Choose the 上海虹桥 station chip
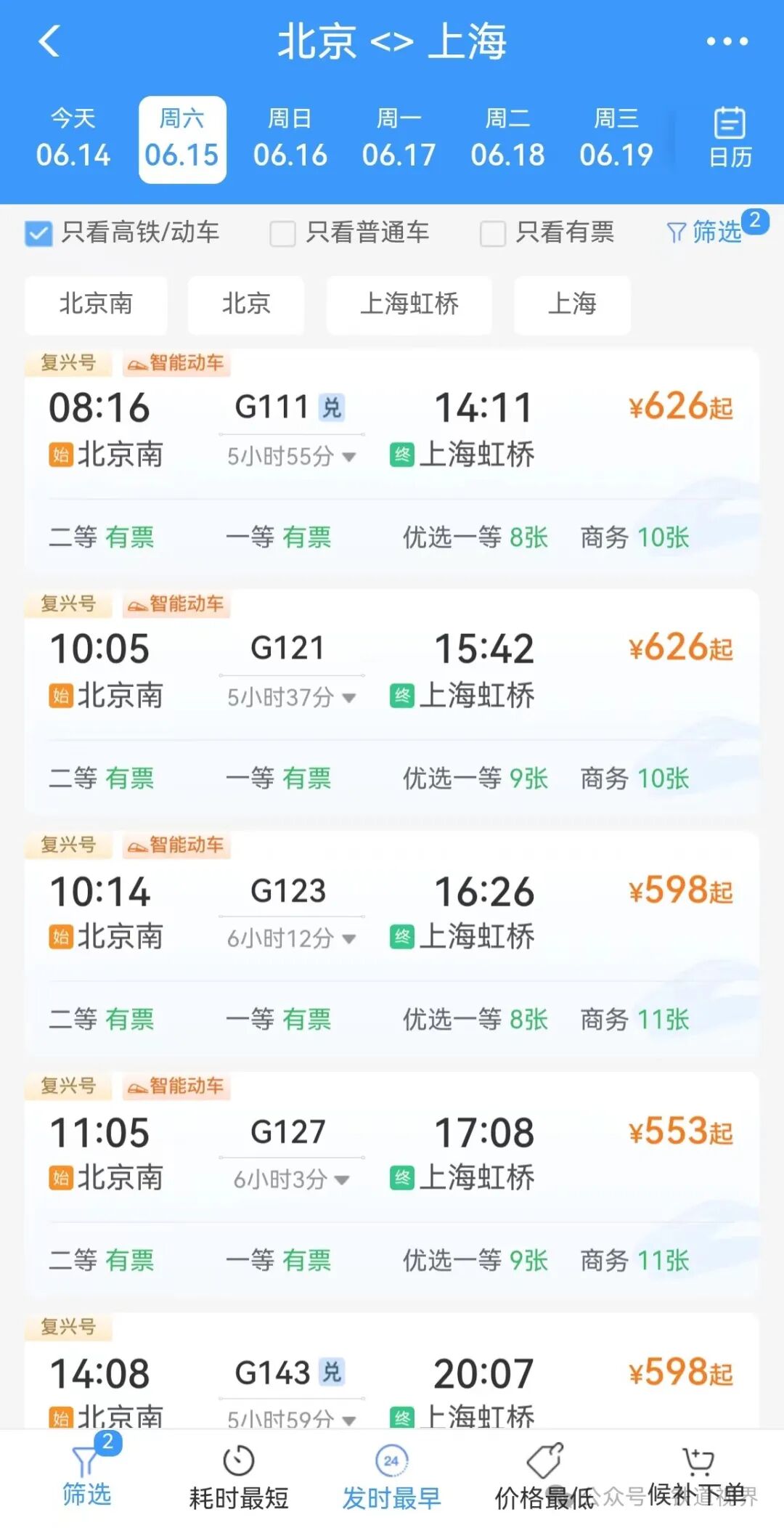Screen dimensions: 784x1528 point(409,304)
